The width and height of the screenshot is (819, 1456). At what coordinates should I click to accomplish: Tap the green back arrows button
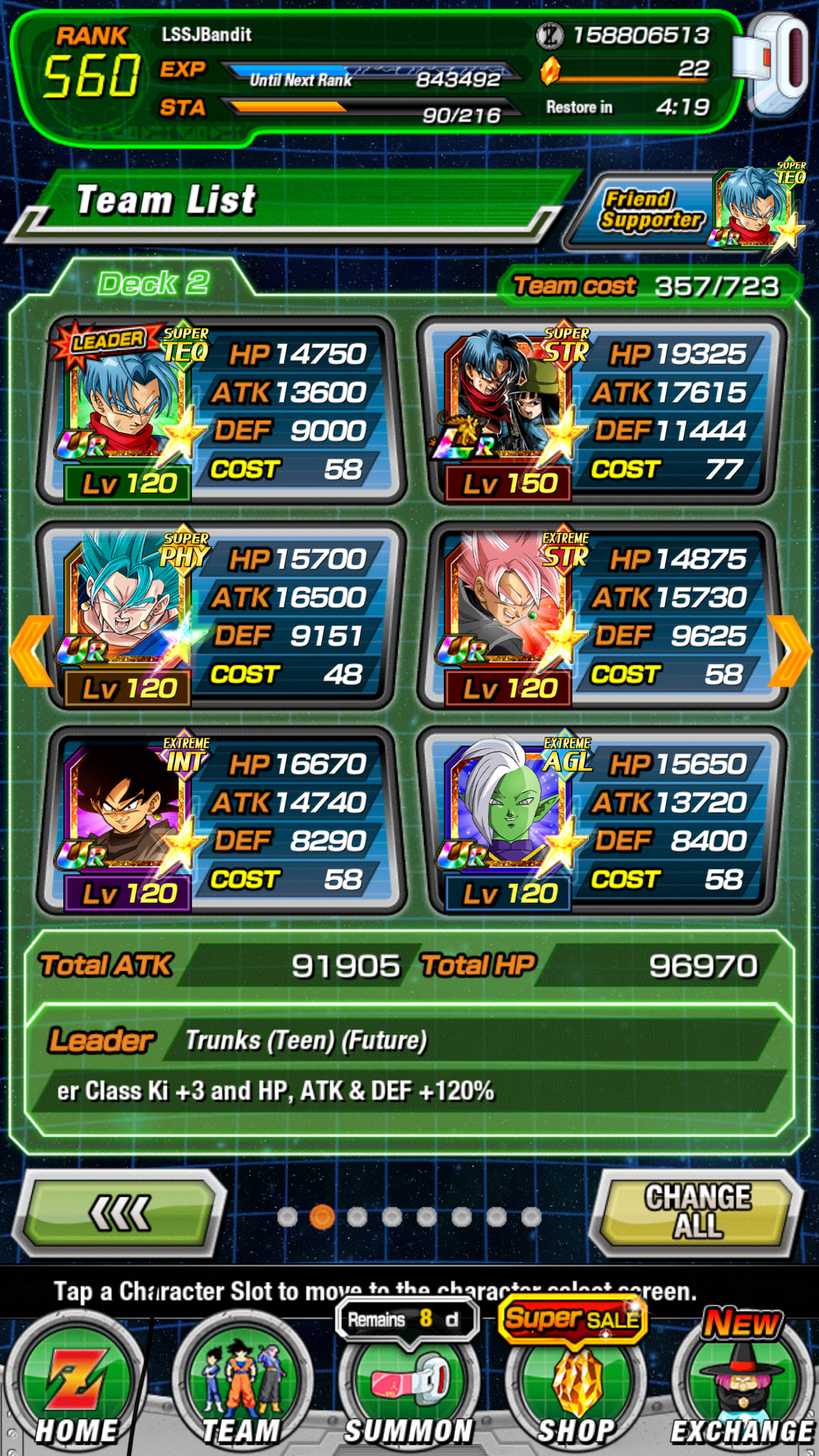(120, 1214)
